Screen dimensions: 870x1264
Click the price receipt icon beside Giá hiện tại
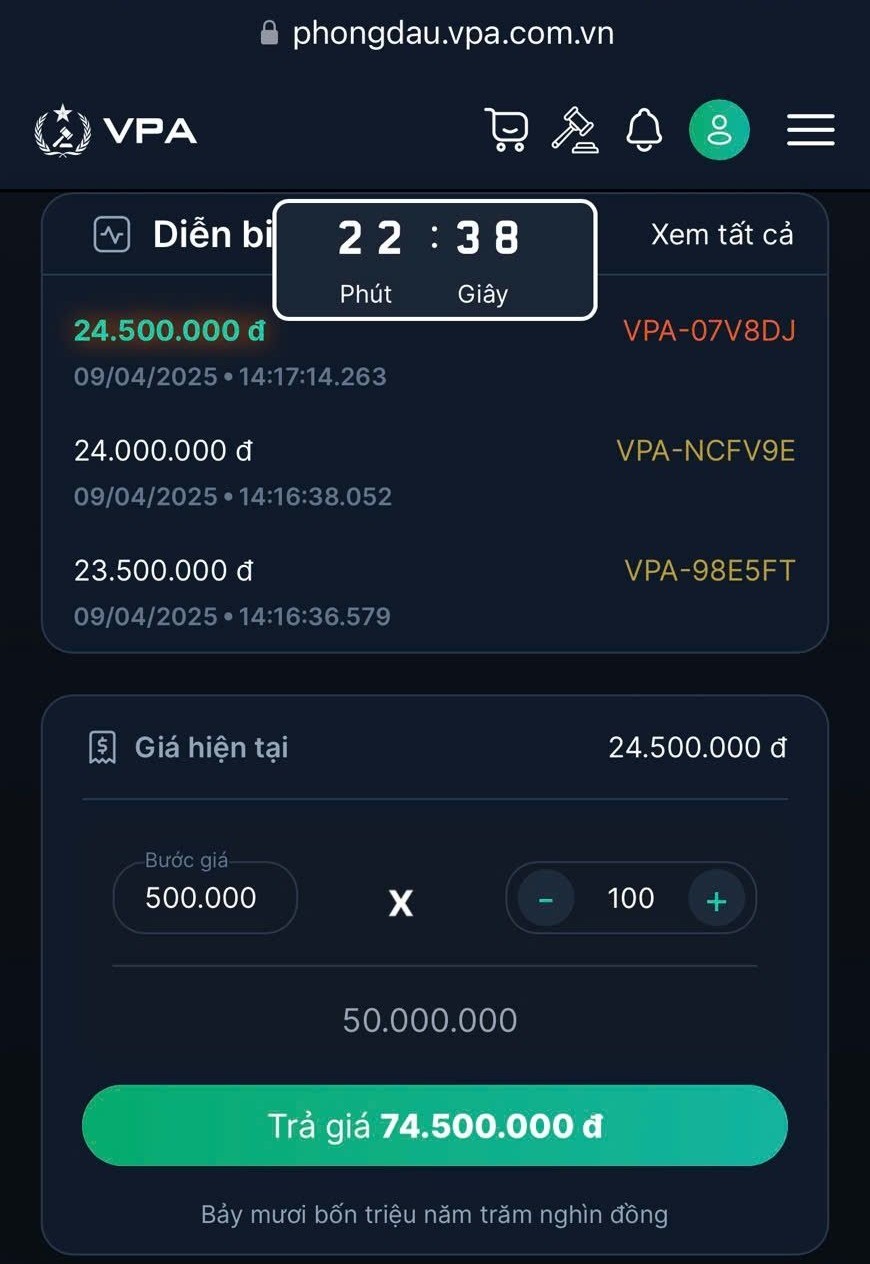(101, 747)
